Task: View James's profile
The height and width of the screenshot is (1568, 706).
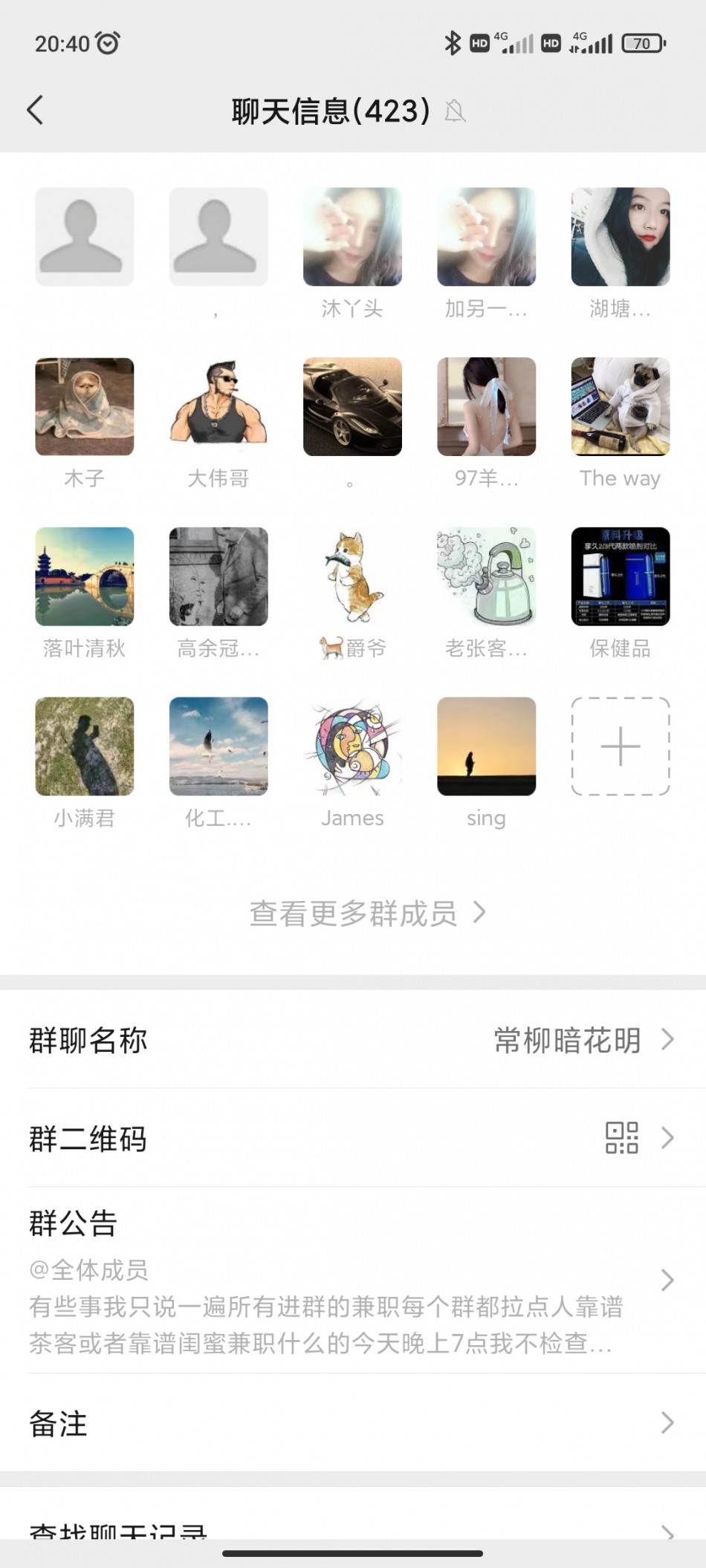Action: 352,746
